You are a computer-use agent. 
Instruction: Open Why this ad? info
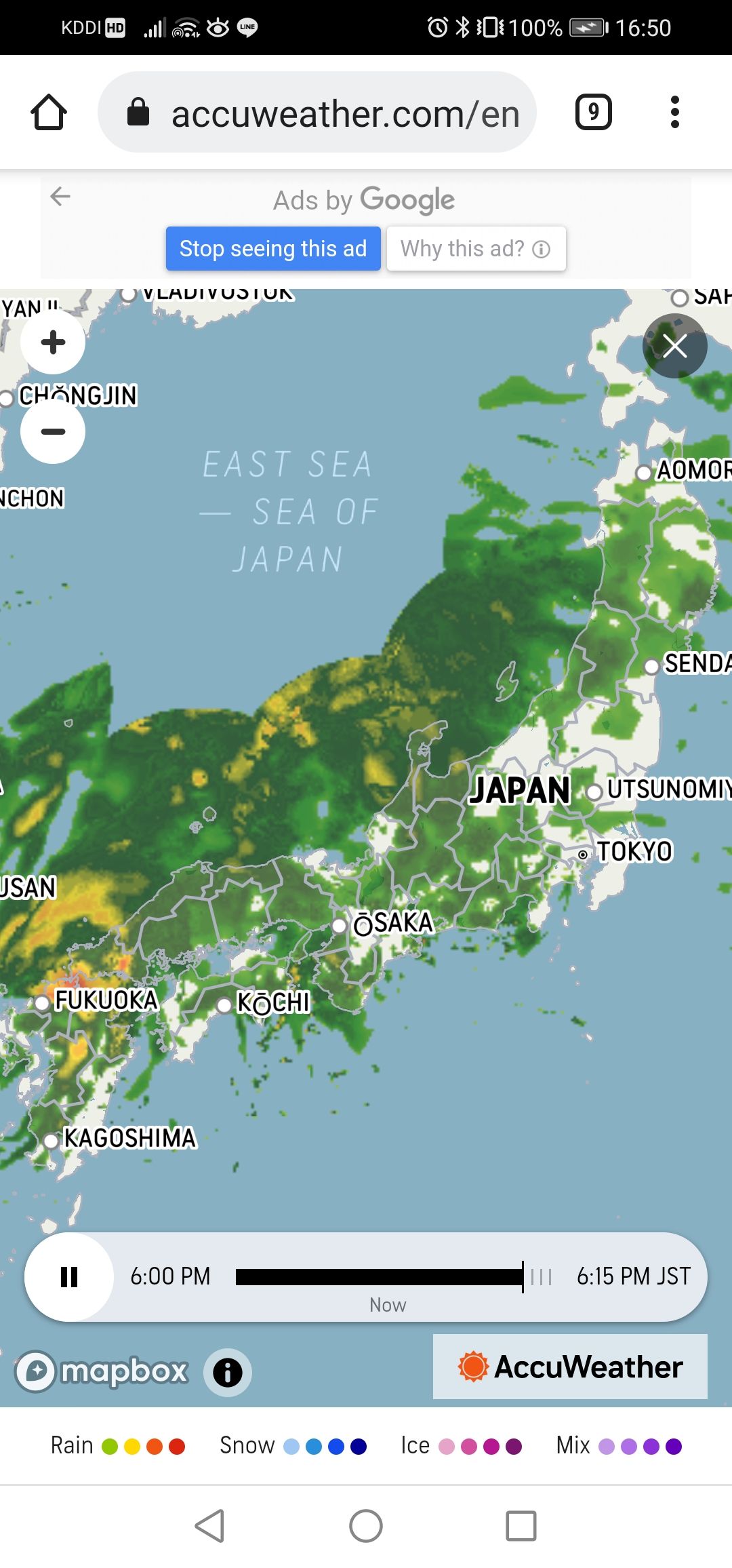pos(476,249)
